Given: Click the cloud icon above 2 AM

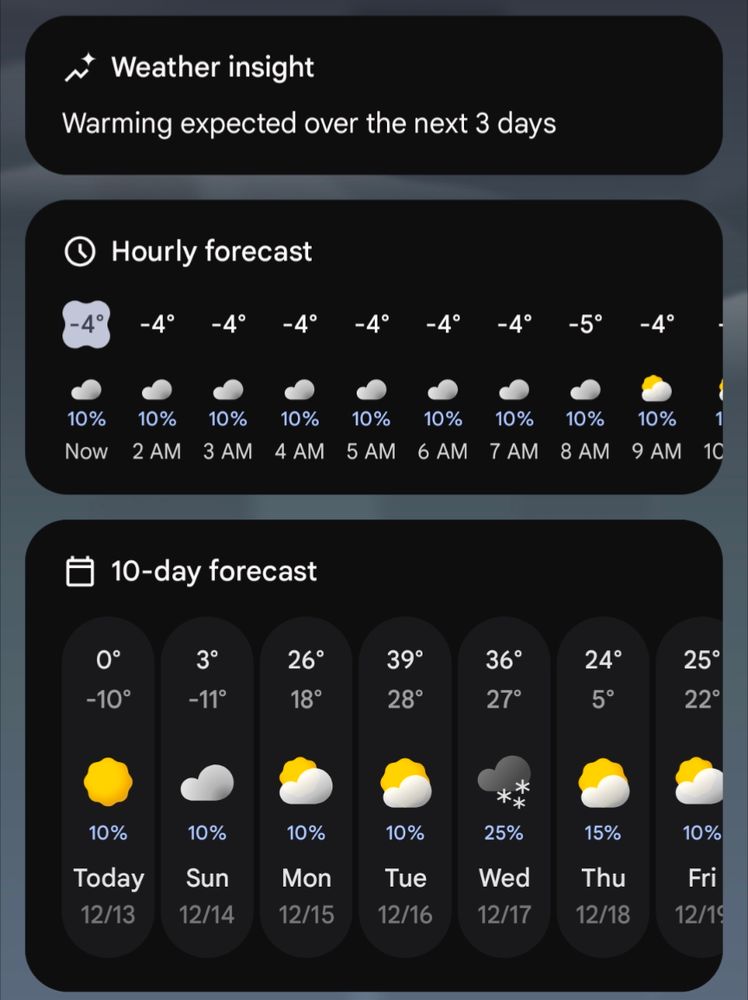Looking at the screenshot, I should [x=156, y=388].
